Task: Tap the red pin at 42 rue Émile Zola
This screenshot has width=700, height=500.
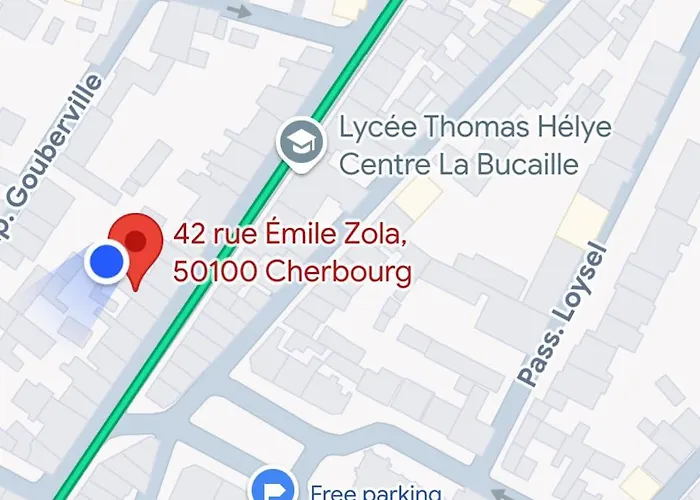Action: coord(134,244)
